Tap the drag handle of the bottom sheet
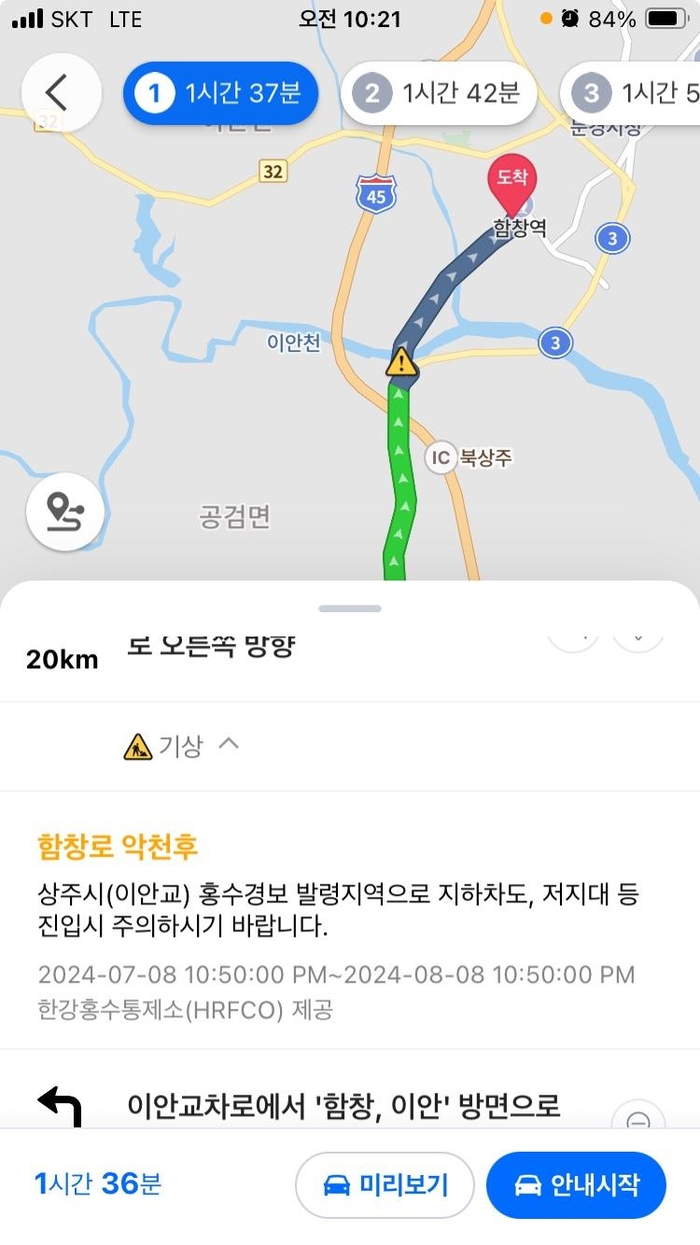 coord(350,608)
